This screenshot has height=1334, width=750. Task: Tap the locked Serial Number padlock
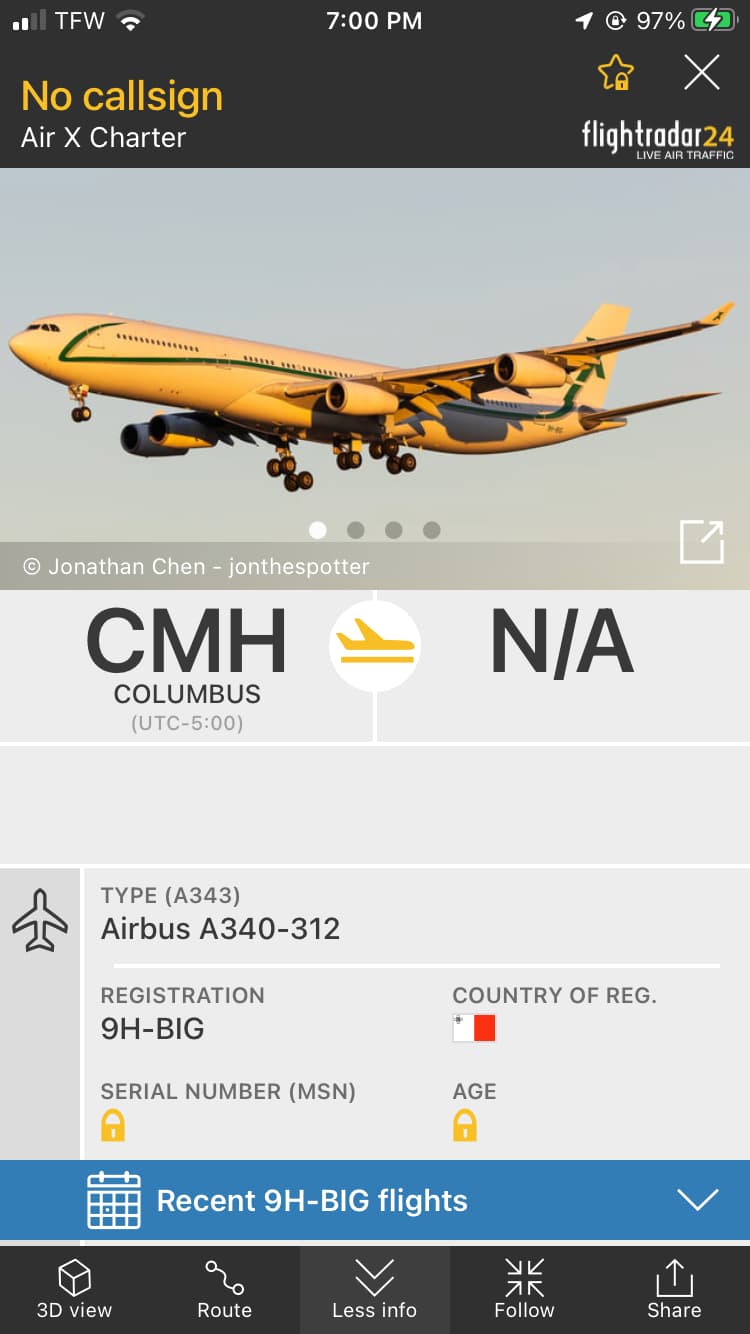tap(113, 1126)
